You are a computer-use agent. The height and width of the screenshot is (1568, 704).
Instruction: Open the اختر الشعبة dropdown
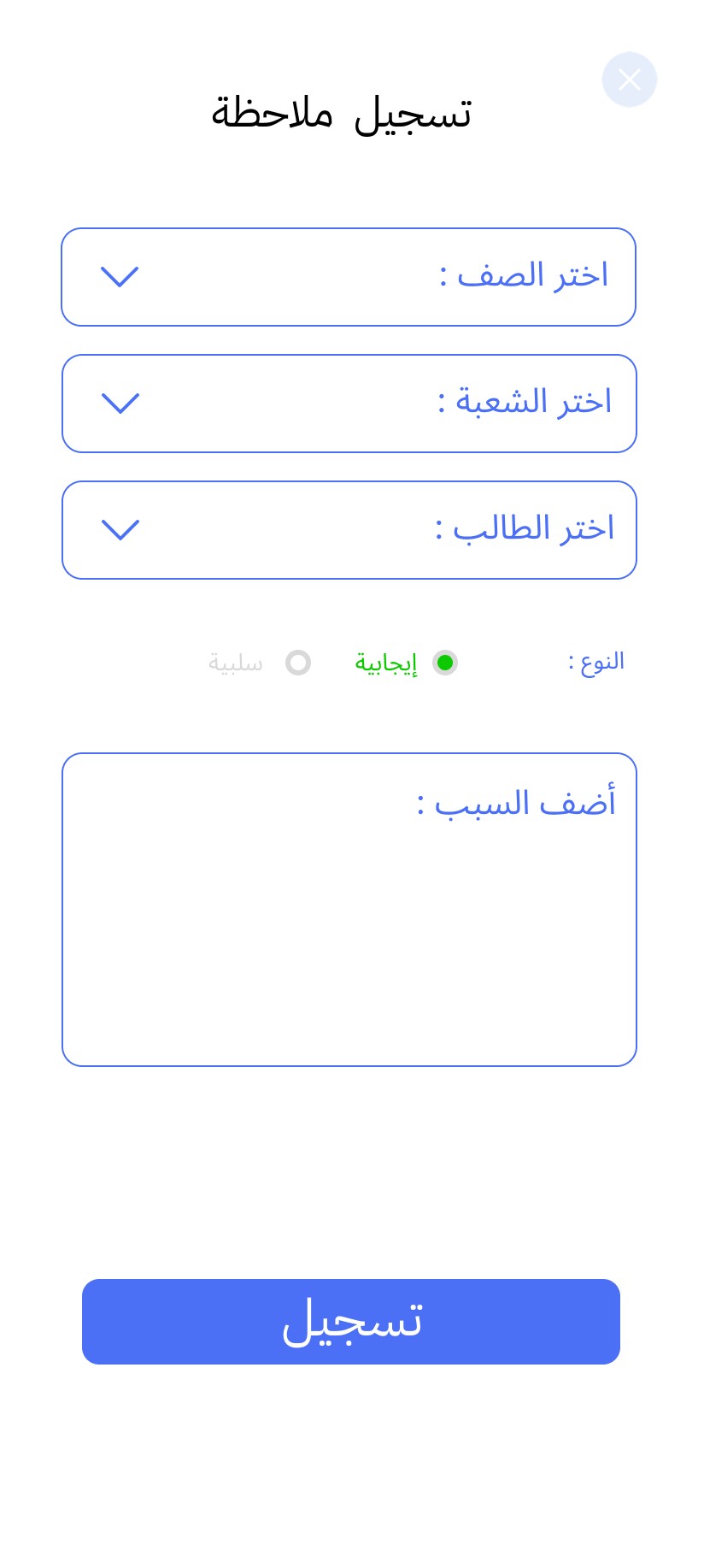click(x=349, y=404)
